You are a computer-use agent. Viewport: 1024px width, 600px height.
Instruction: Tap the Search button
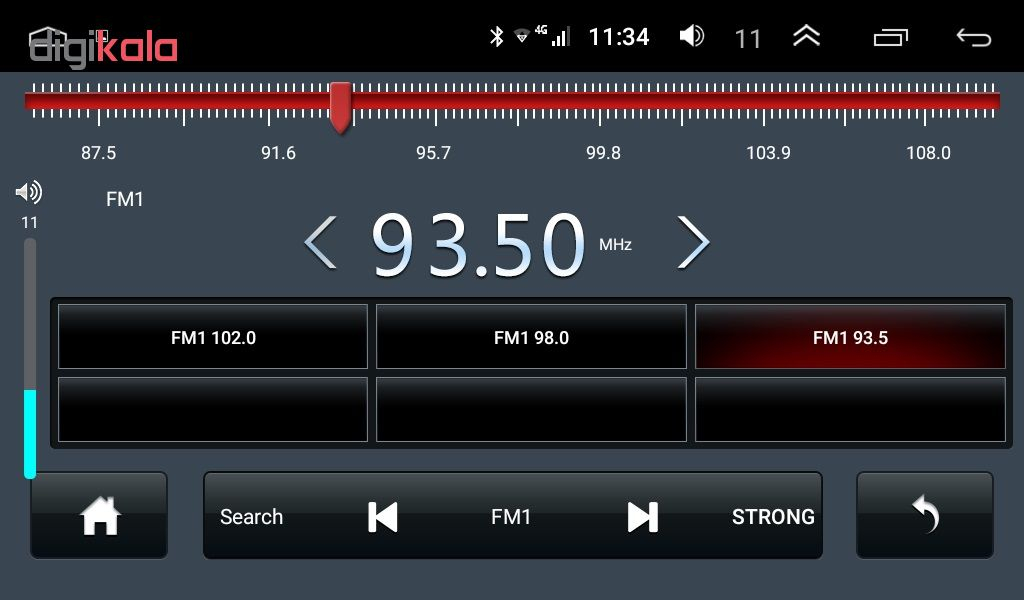tap(251, 517)
